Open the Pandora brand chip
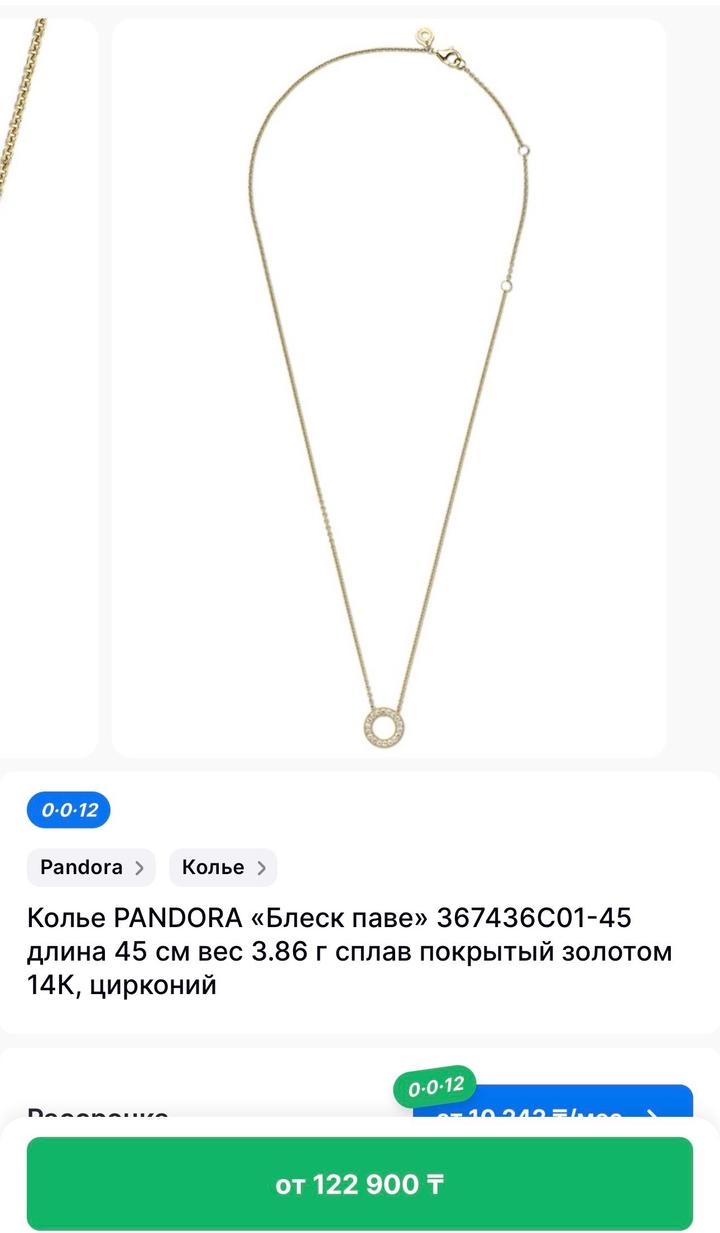Screen dimensions: 720x1233 [91, 867]
